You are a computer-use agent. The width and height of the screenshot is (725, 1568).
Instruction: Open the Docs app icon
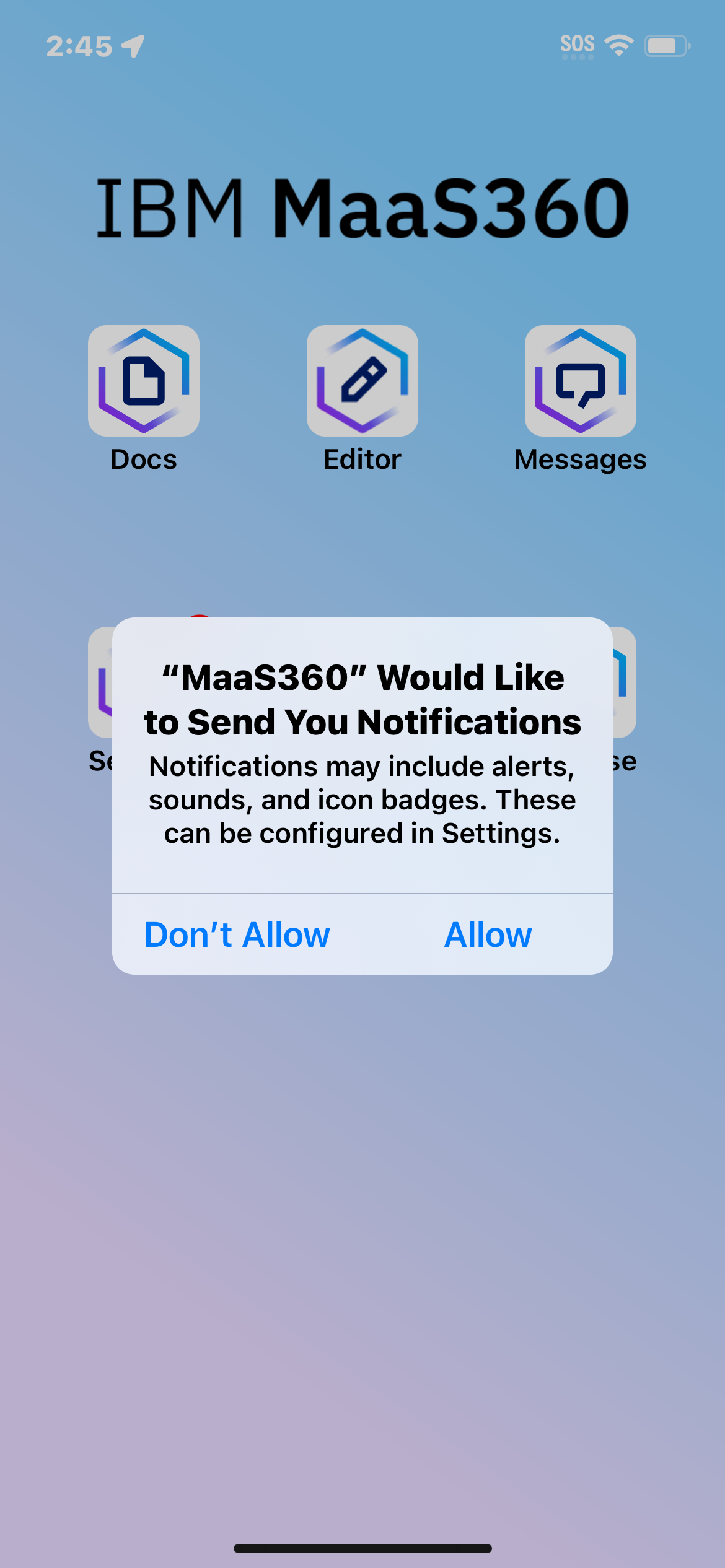(x=144, y=381)
